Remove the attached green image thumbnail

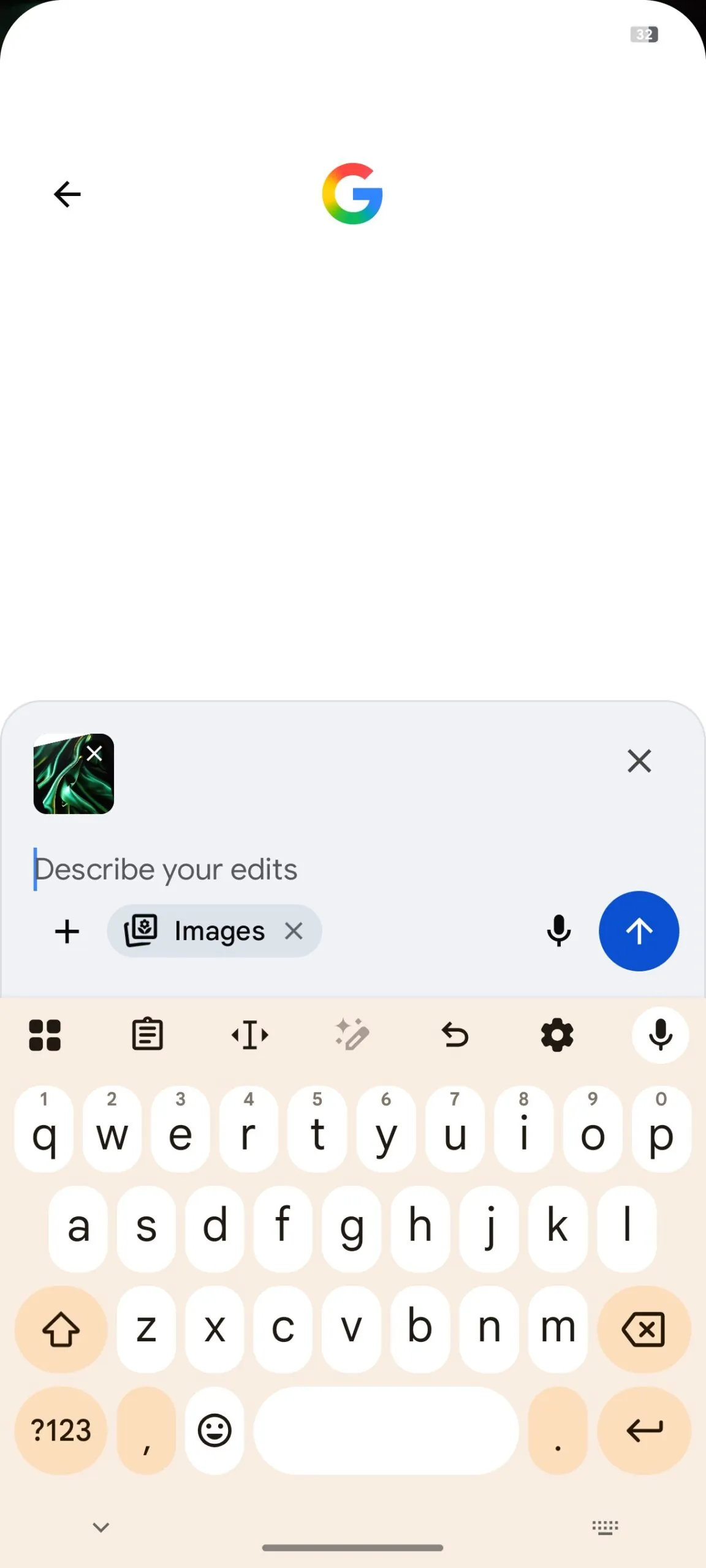click(x=94, y=754)
